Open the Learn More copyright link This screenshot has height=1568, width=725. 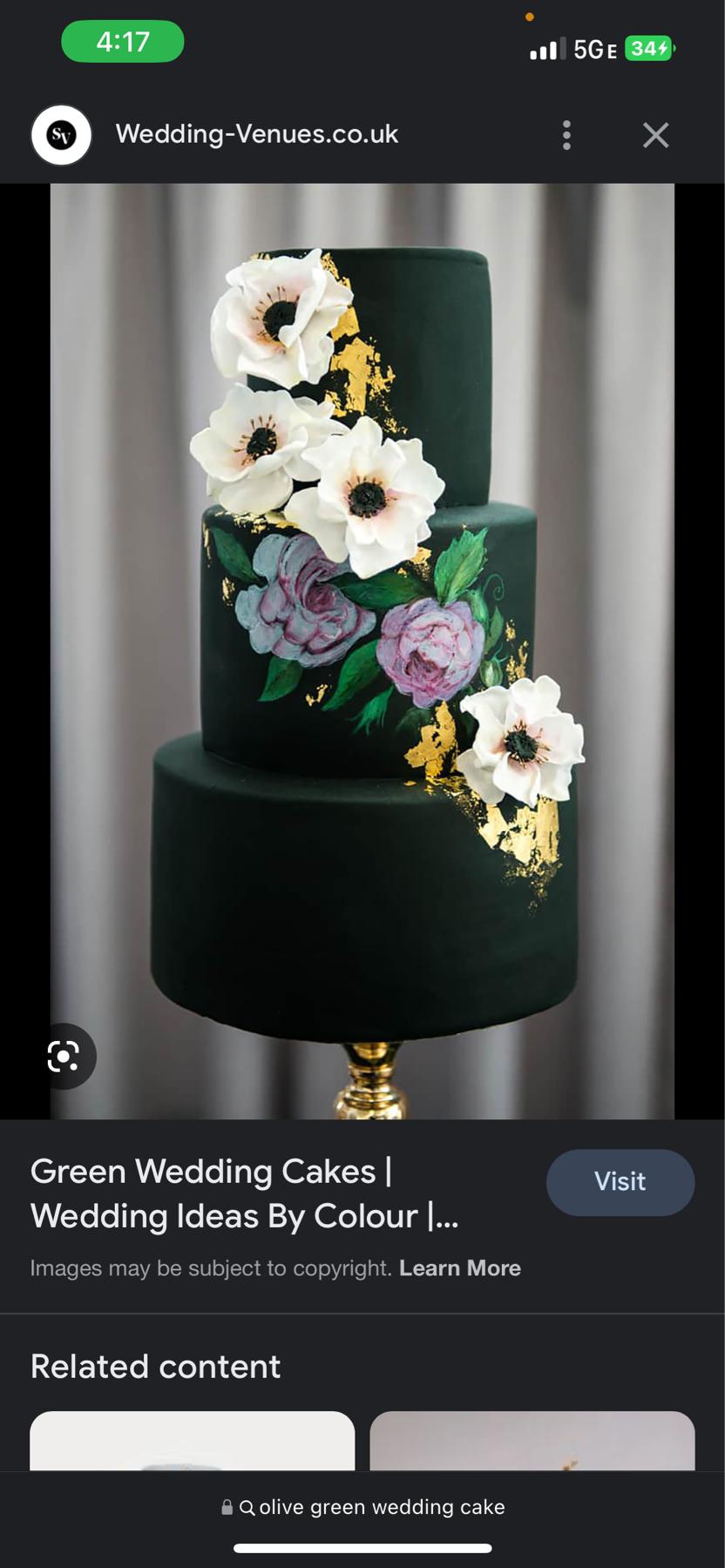click(x=459, y=1267)
